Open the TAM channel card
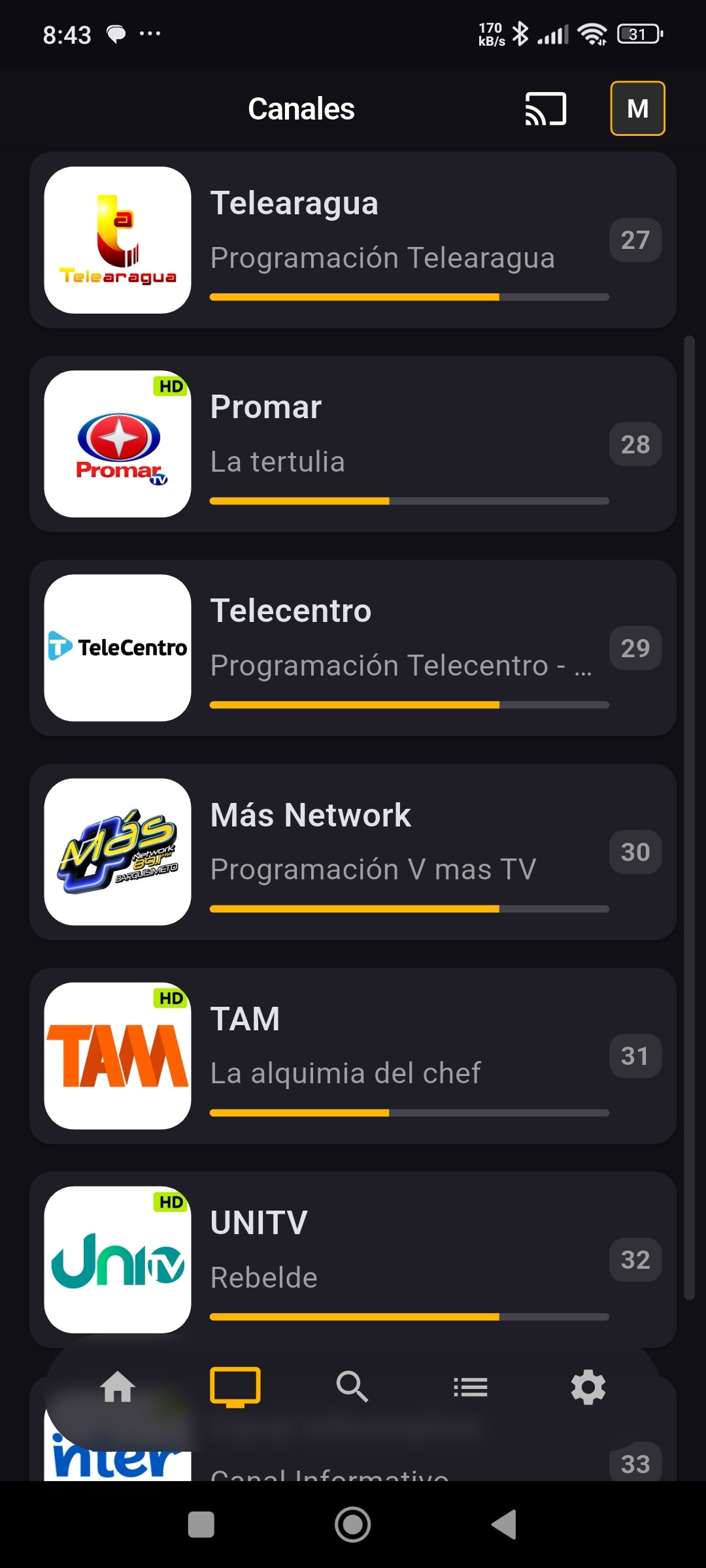The width and height of the screenshot is (706, 1568). point(353,1055)
